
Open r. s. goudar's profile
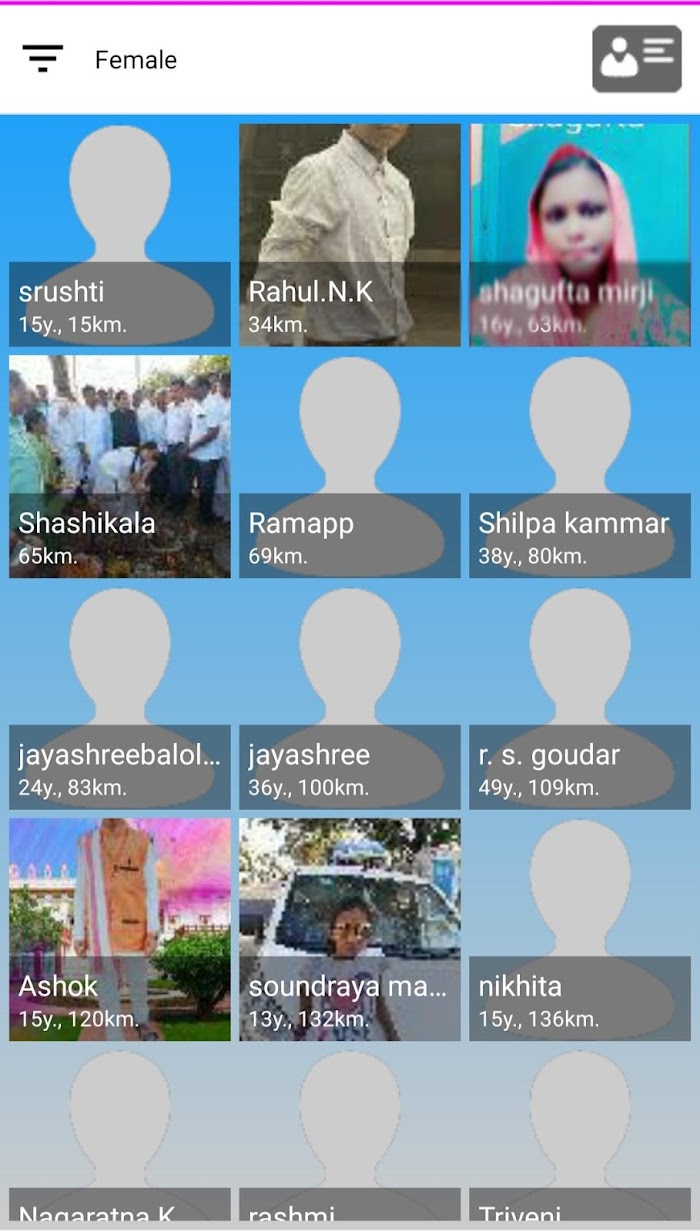[580, 699]
